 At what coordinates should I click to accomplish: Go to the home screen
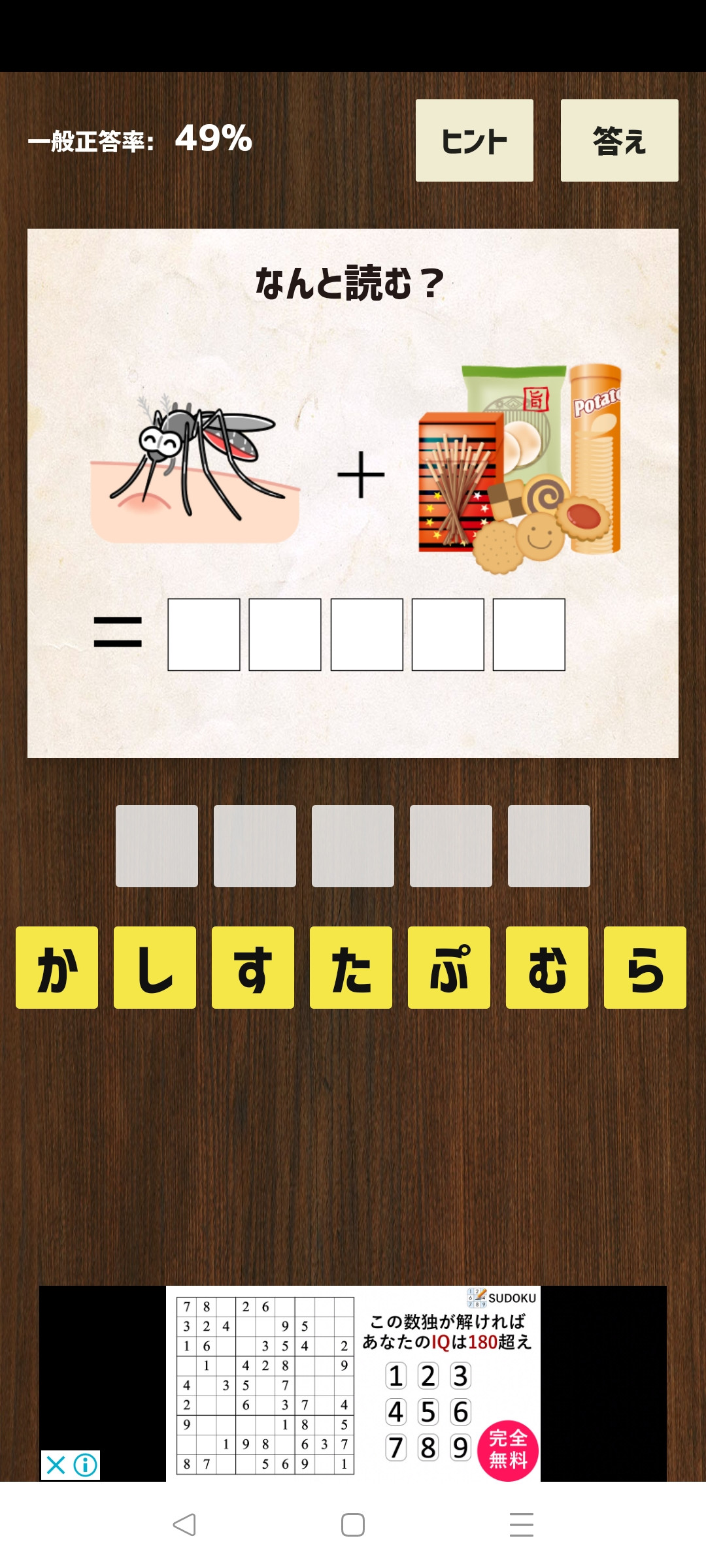click(x=353, y=1525)
